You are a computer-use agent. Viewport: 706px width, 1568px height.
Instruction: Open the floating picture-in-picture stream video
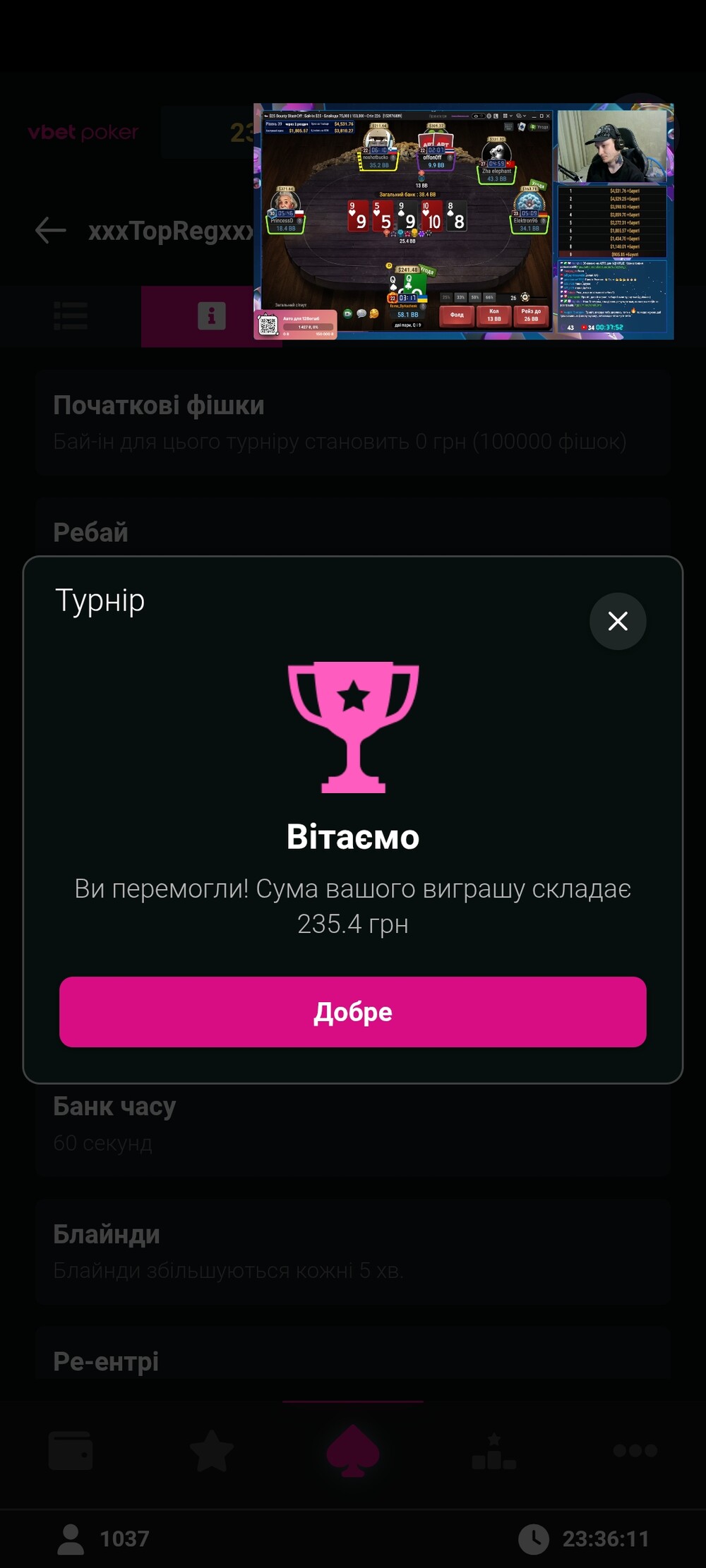[x=464, y=222]
